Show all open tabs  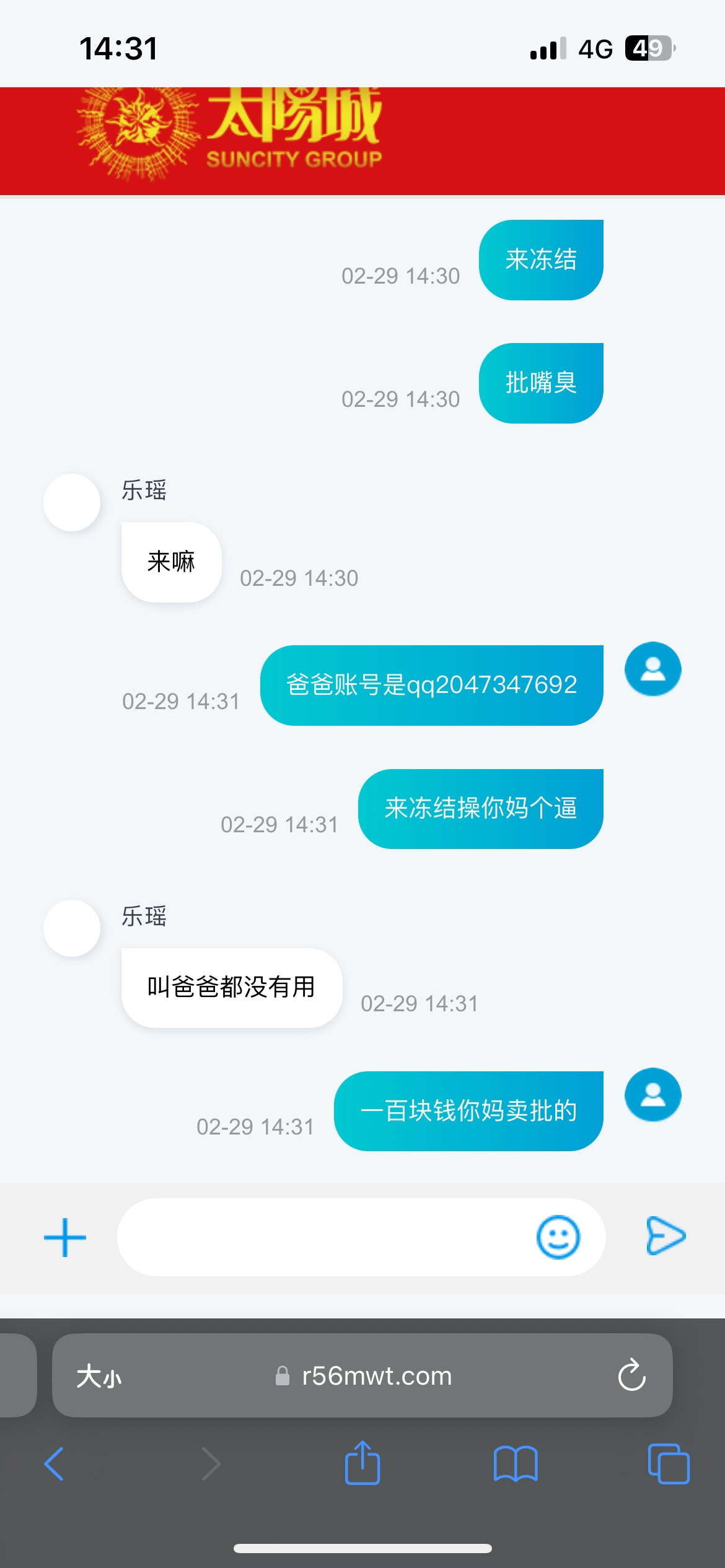click(x=668, y=1464)
